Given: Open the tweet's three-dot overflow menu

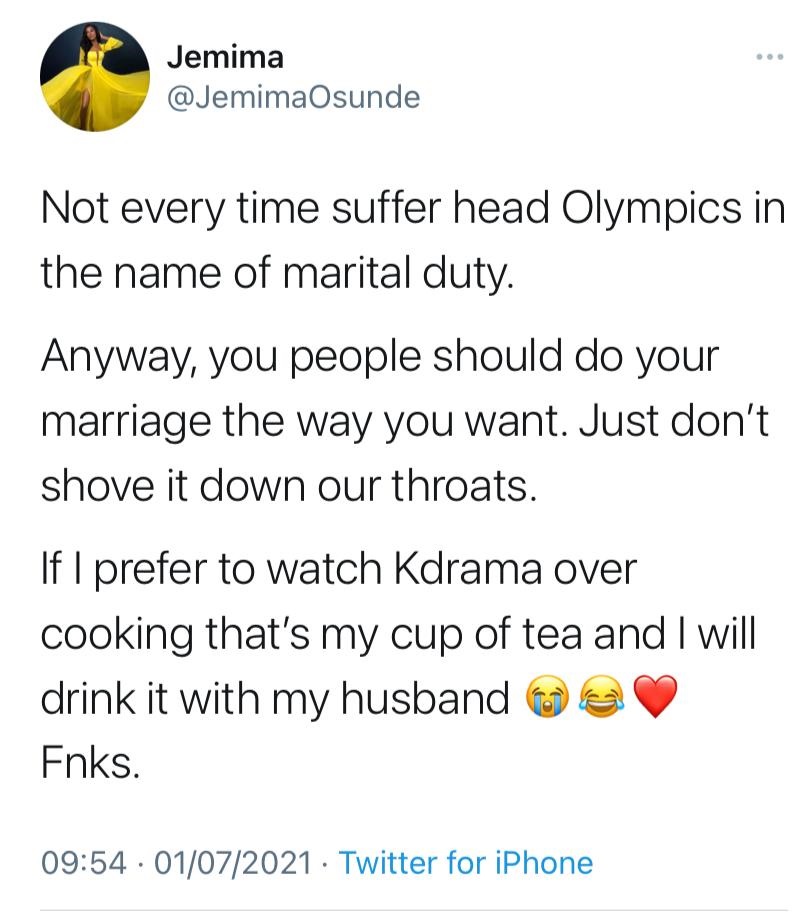Looking at the screenshot, I should pyautogui.click(x=768, y=56).
